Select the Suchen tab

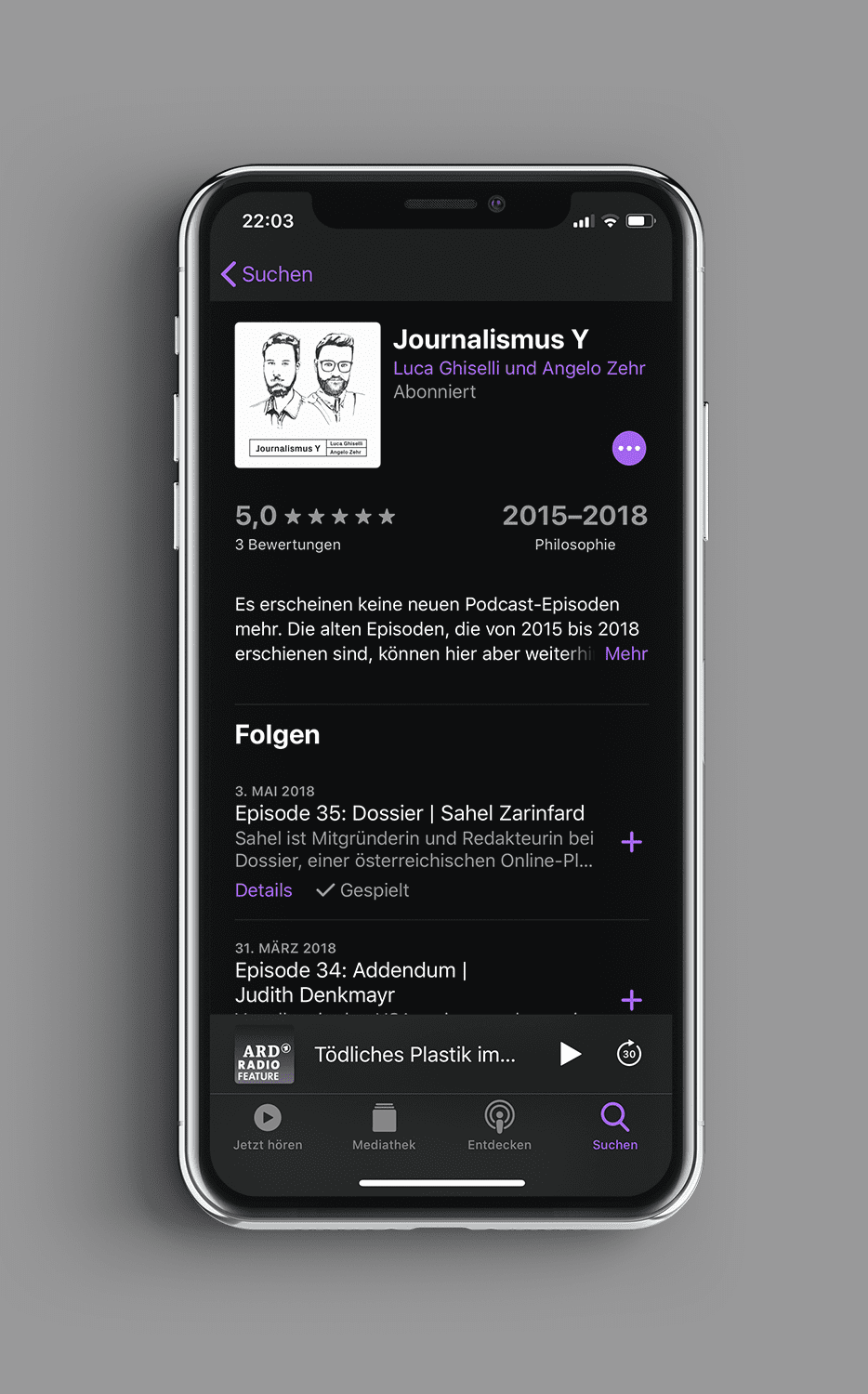click(x=615, y=1125)
